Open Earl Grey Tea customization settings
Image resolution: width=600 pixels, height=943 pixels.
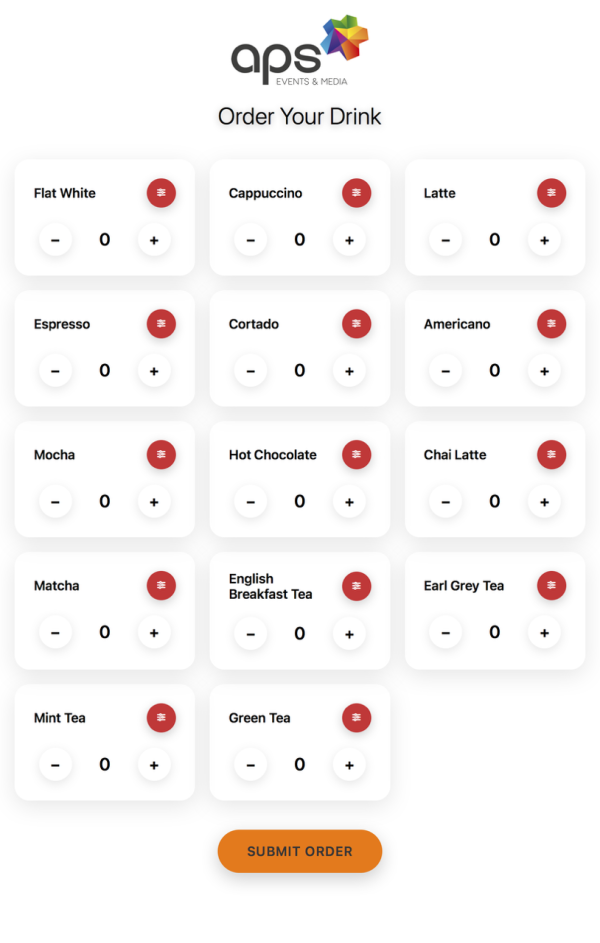[551, 586]
